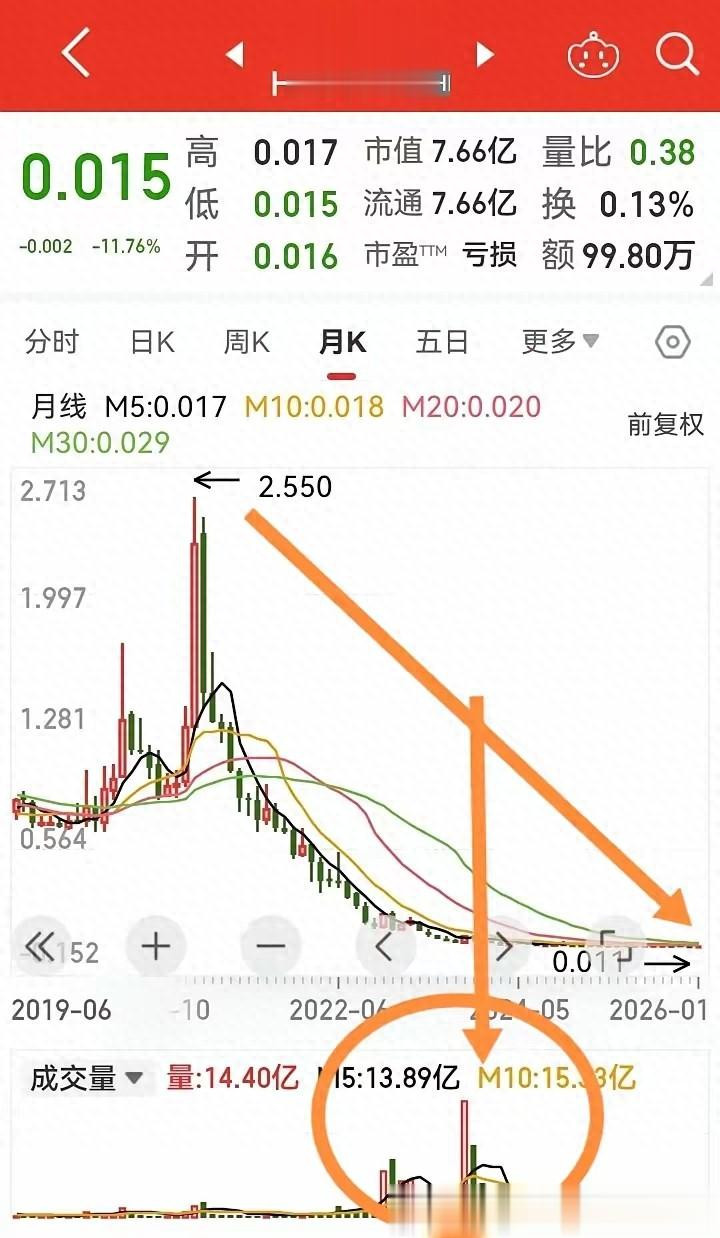This screenshot has width=720, height=1238.
Task: Expand the 更多 dropdown
Action: point(560,342)
